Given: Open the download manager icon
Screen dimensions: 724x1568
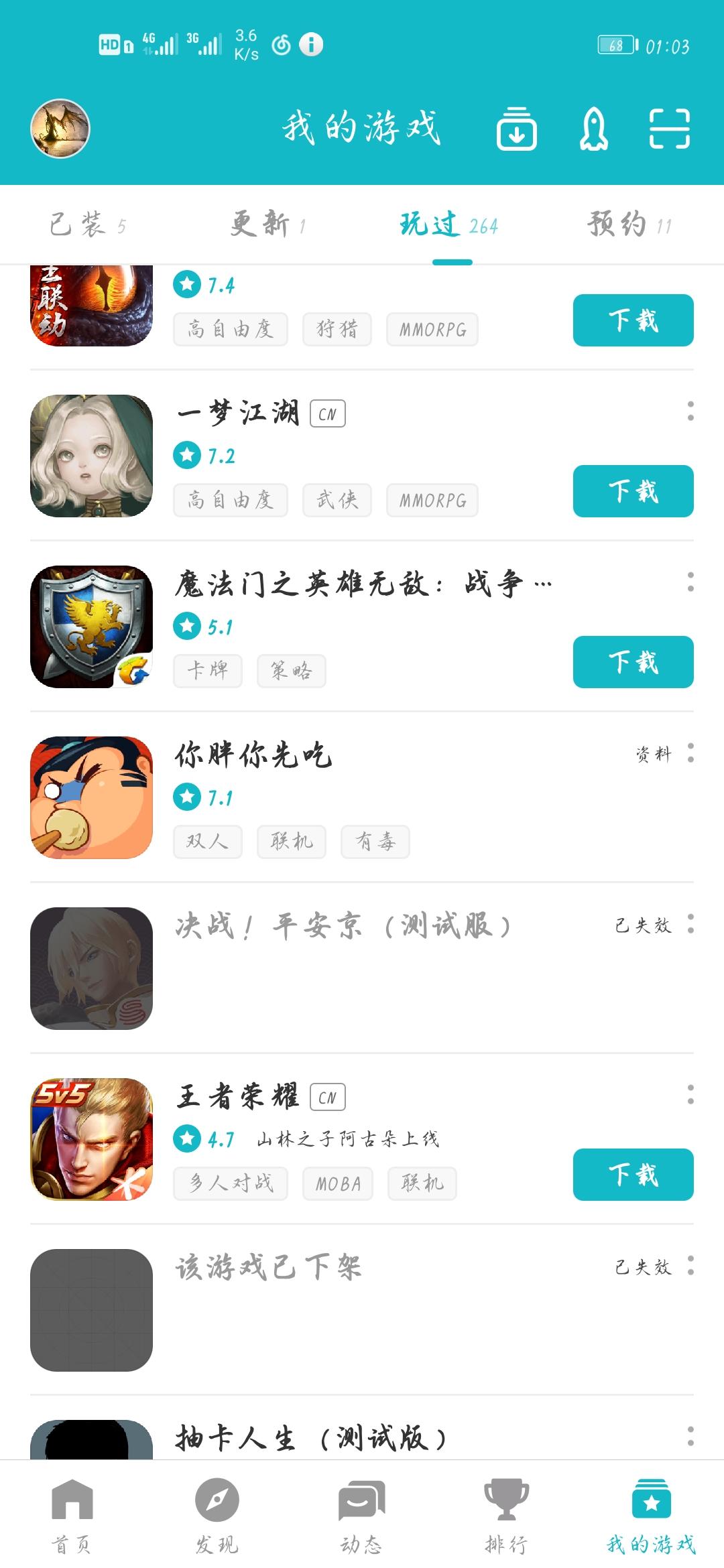Looking at the screenshot, I should (517, 129).
